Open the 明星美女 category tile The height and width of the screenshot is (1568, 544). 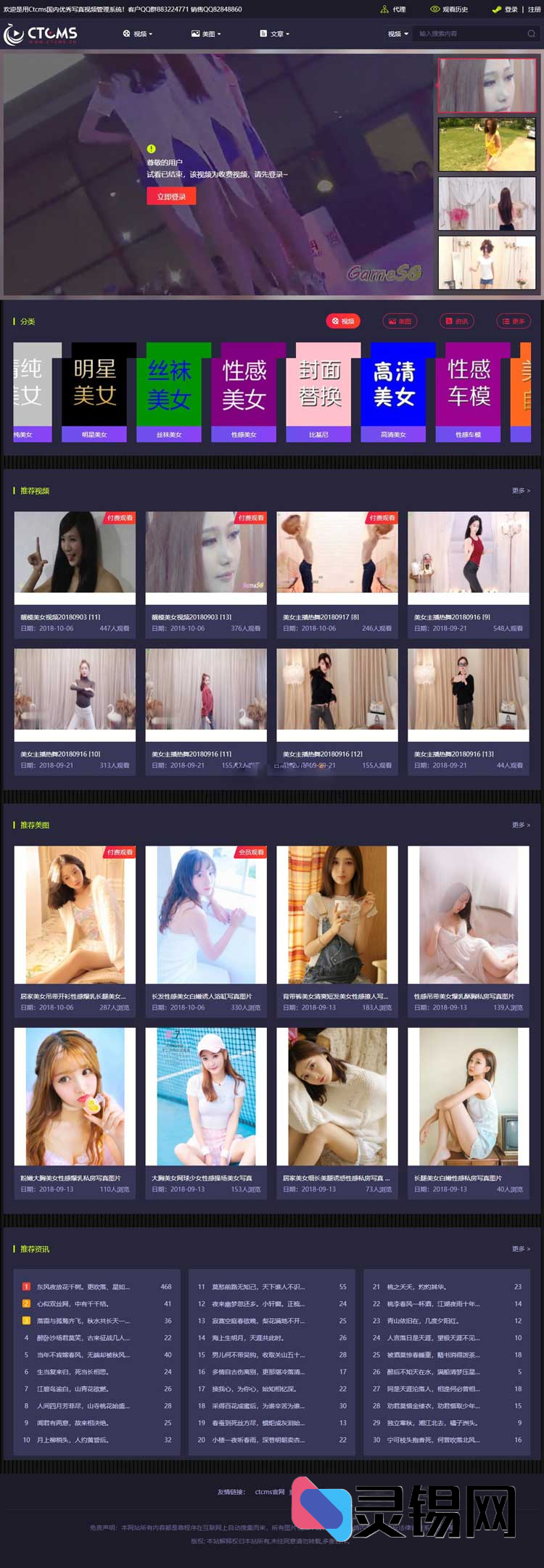pyautogui.click(x=94, y=392)
